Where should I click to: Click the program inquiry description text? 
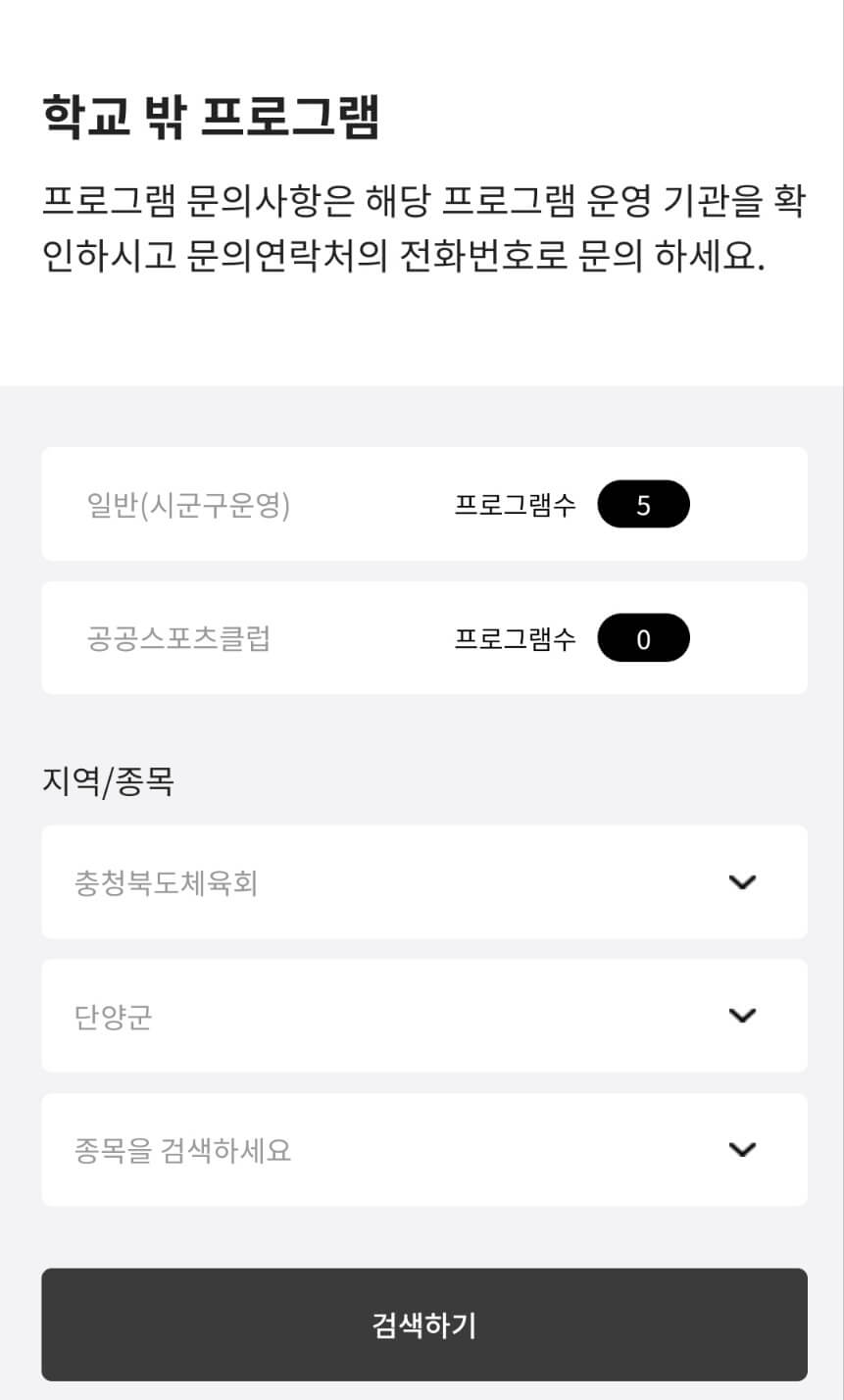click(x=423, y=227)
